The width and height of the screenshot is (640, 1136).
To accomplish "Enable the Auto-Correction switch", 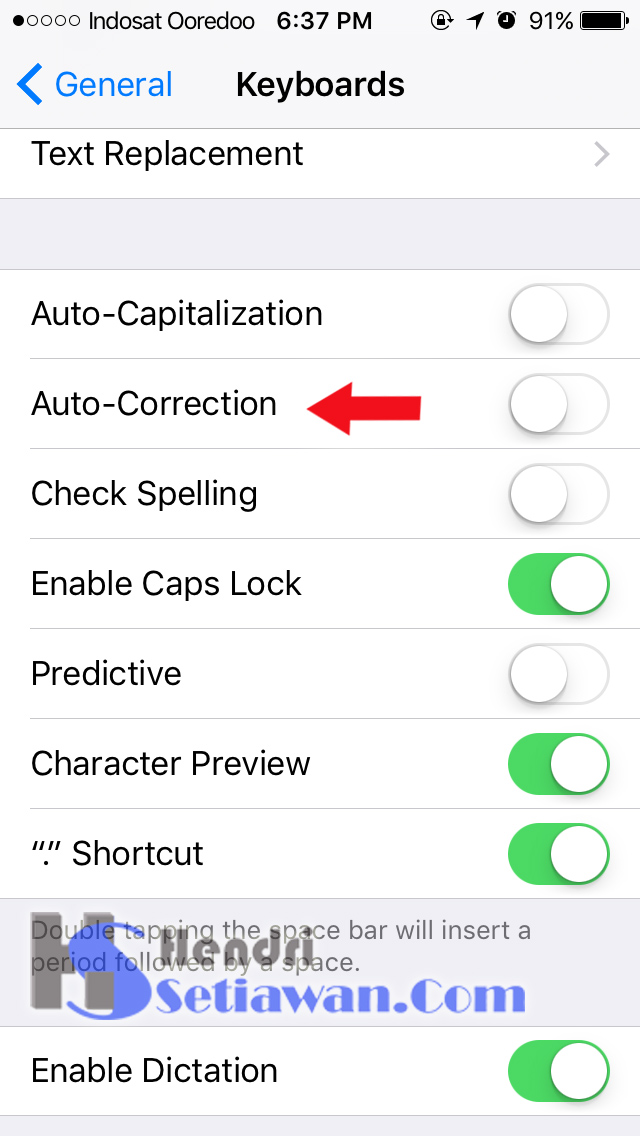I will [558, 404].
